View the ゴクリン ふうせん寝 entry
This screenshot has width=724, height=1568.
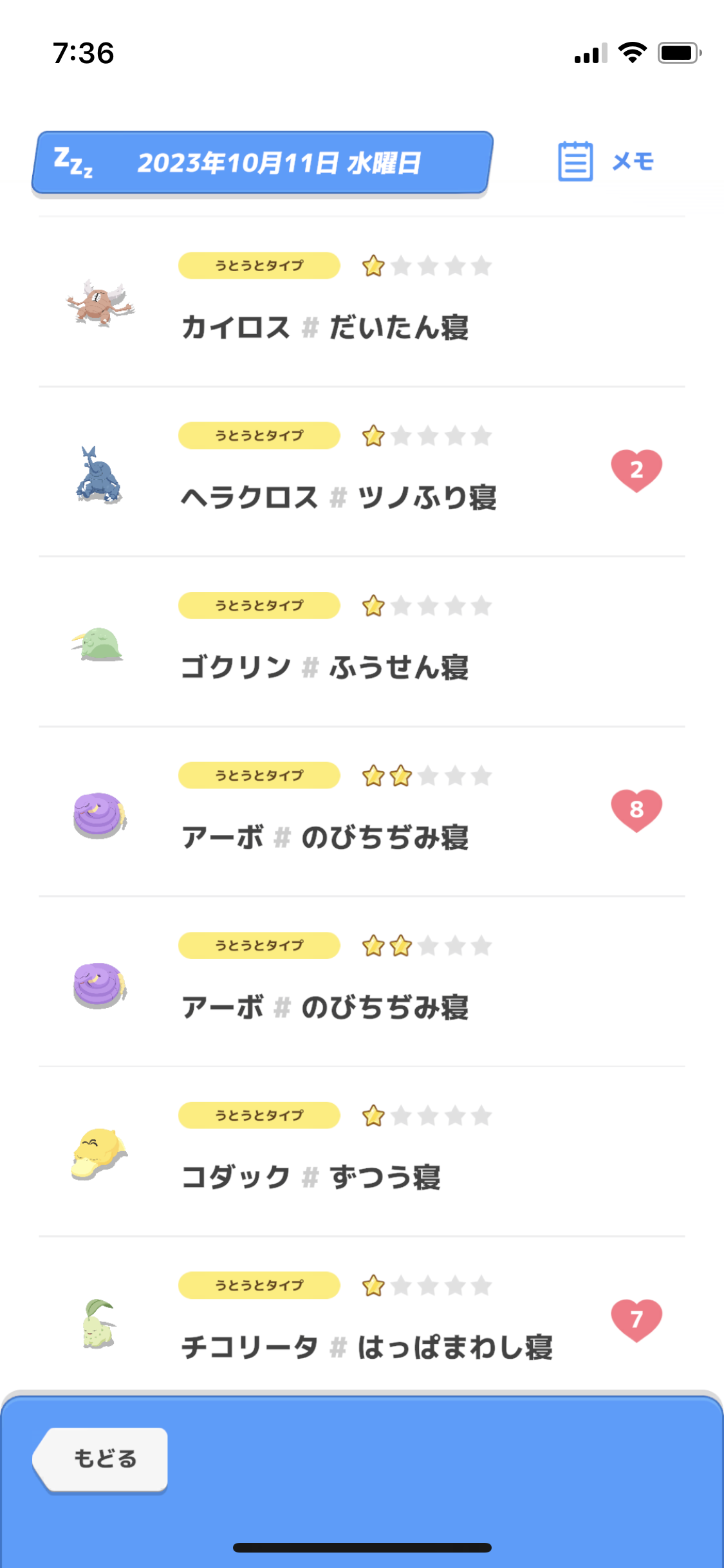(360, 642)
